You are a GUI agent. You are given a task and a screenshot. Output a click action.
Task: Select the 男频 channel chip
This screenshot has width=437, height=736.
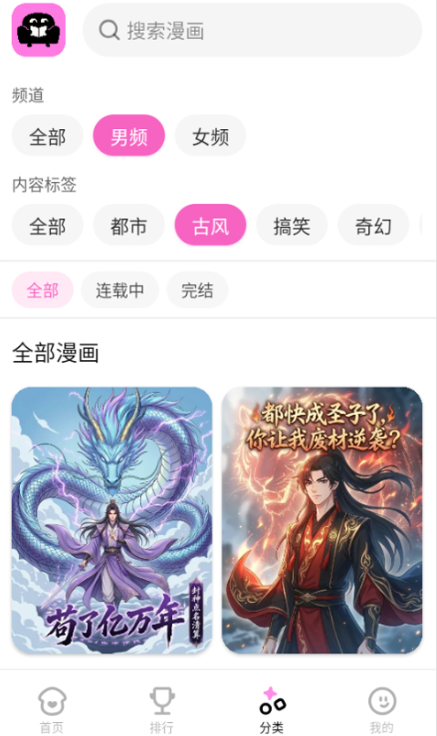coord(129,136)
